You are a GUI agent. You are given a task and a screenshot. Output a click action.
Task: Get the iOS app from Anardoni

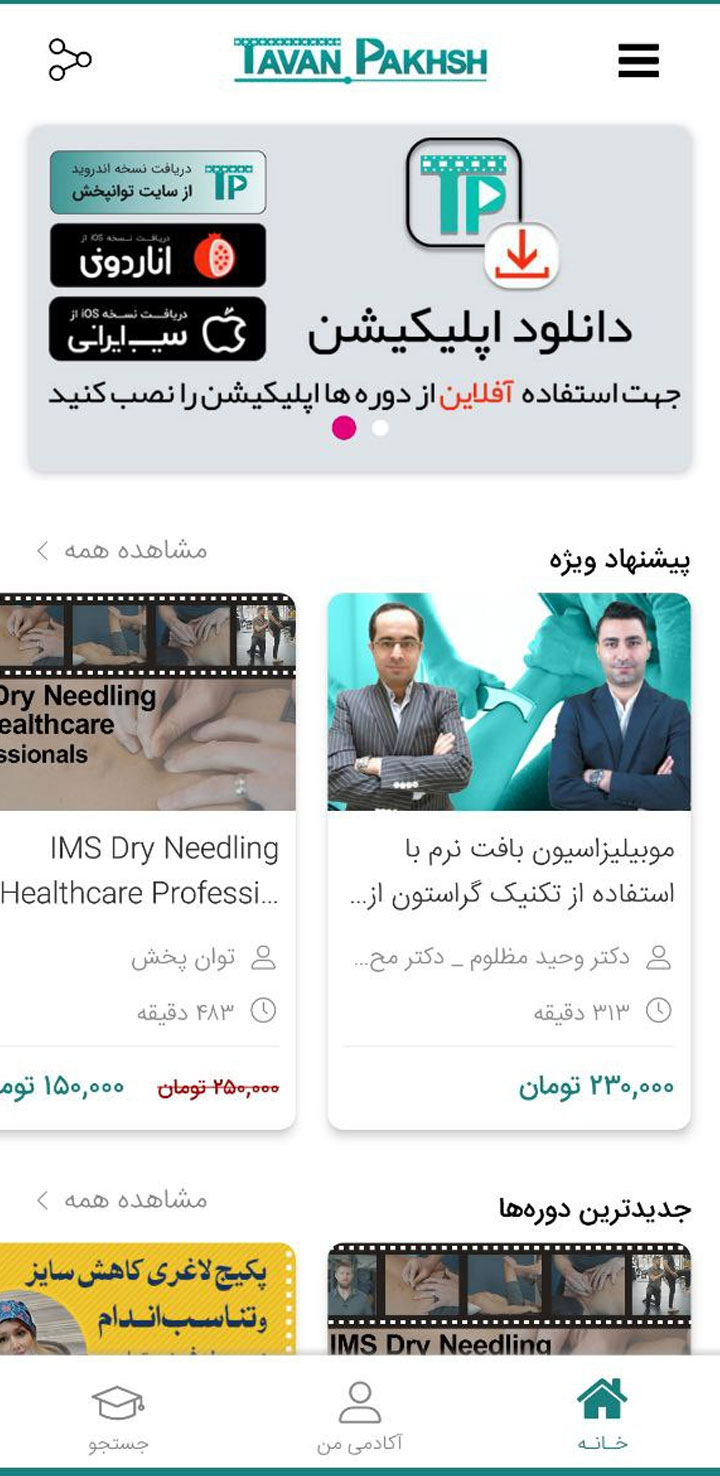[x=158, y=255]
